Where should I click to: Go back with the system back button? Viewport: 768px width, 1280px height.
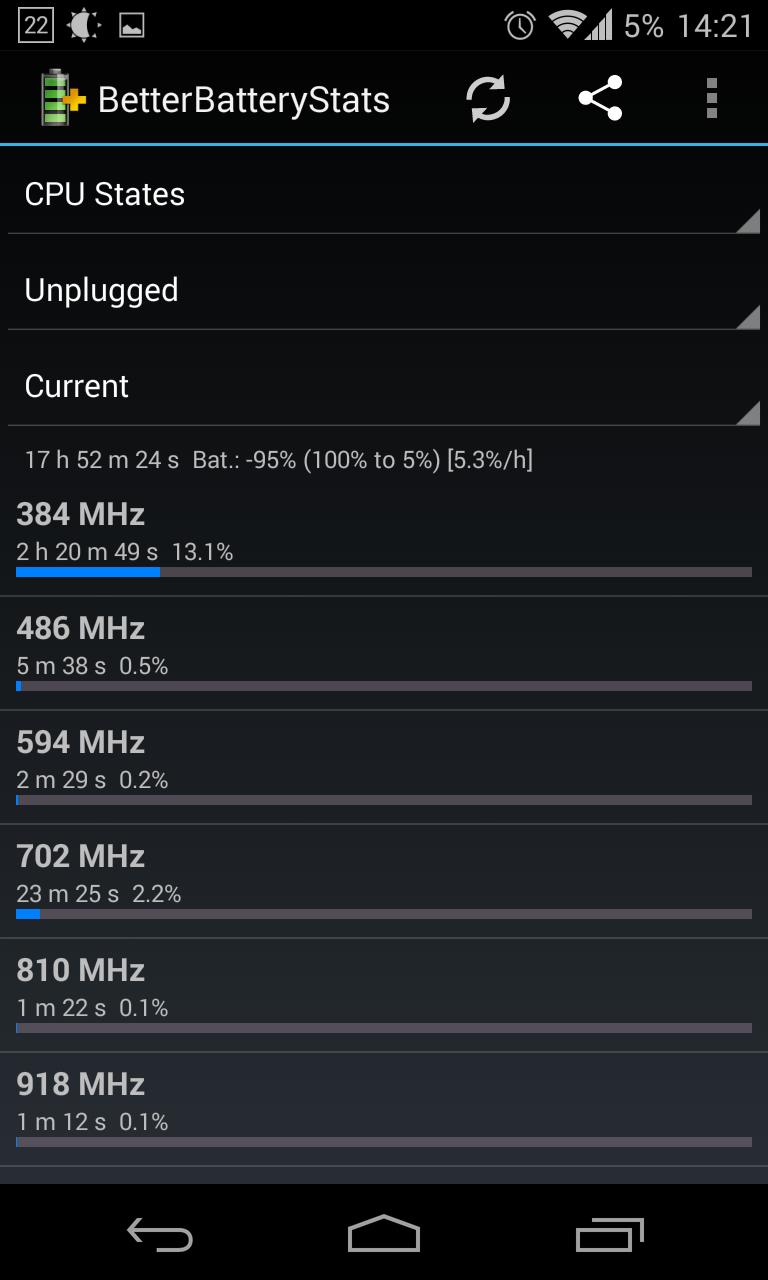click(160, 1234)
